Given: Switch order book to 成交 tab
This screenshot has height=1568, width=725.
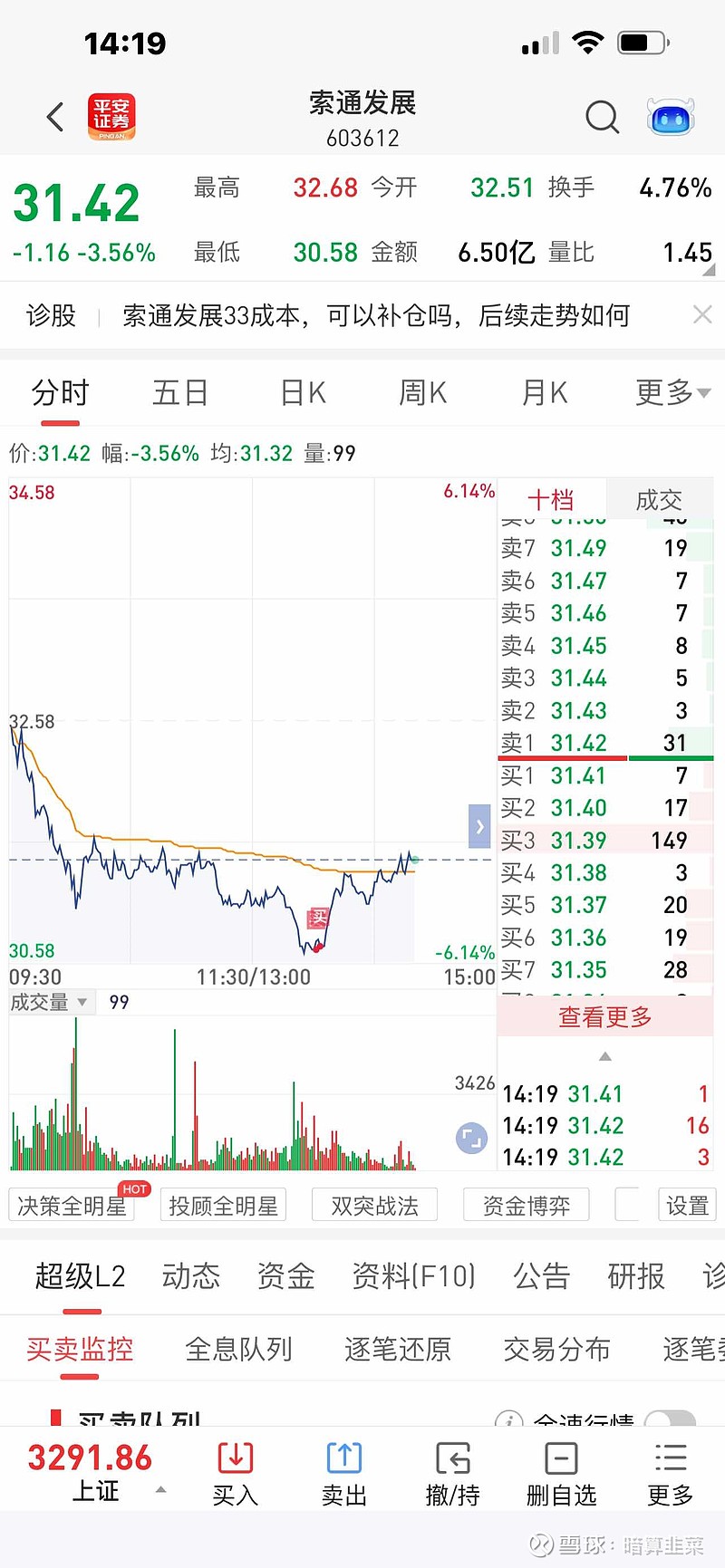Looking at the screenshot, I should tap(659, 500).
